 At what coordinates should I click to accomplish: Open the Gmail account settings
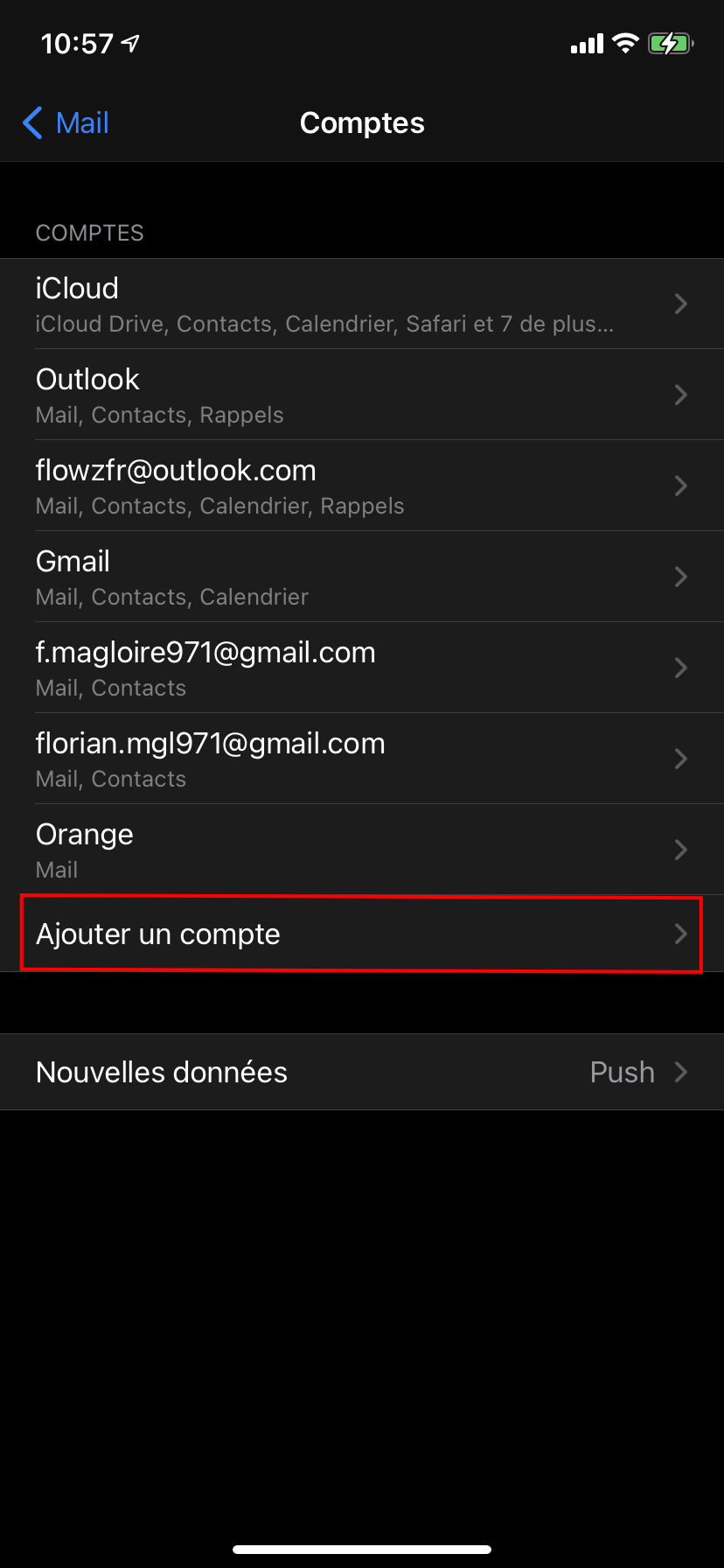coord(362,577)
